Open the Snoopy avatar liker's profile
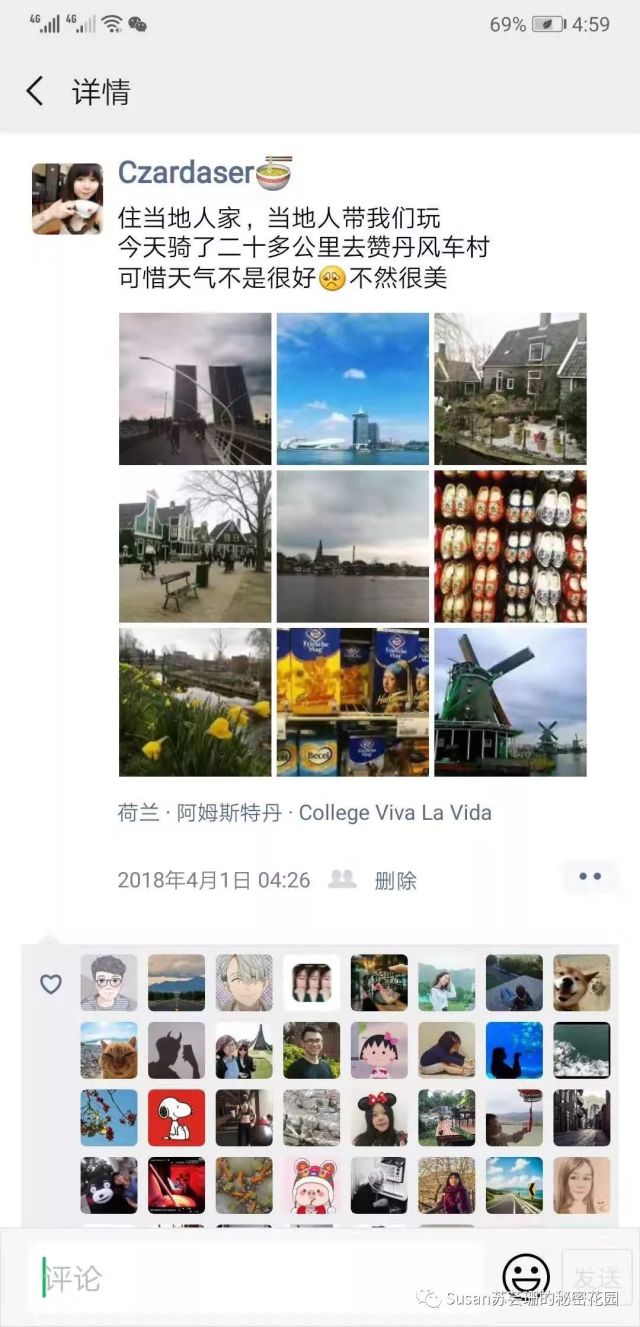640x1327 pixels. (x=176, y=1117)
